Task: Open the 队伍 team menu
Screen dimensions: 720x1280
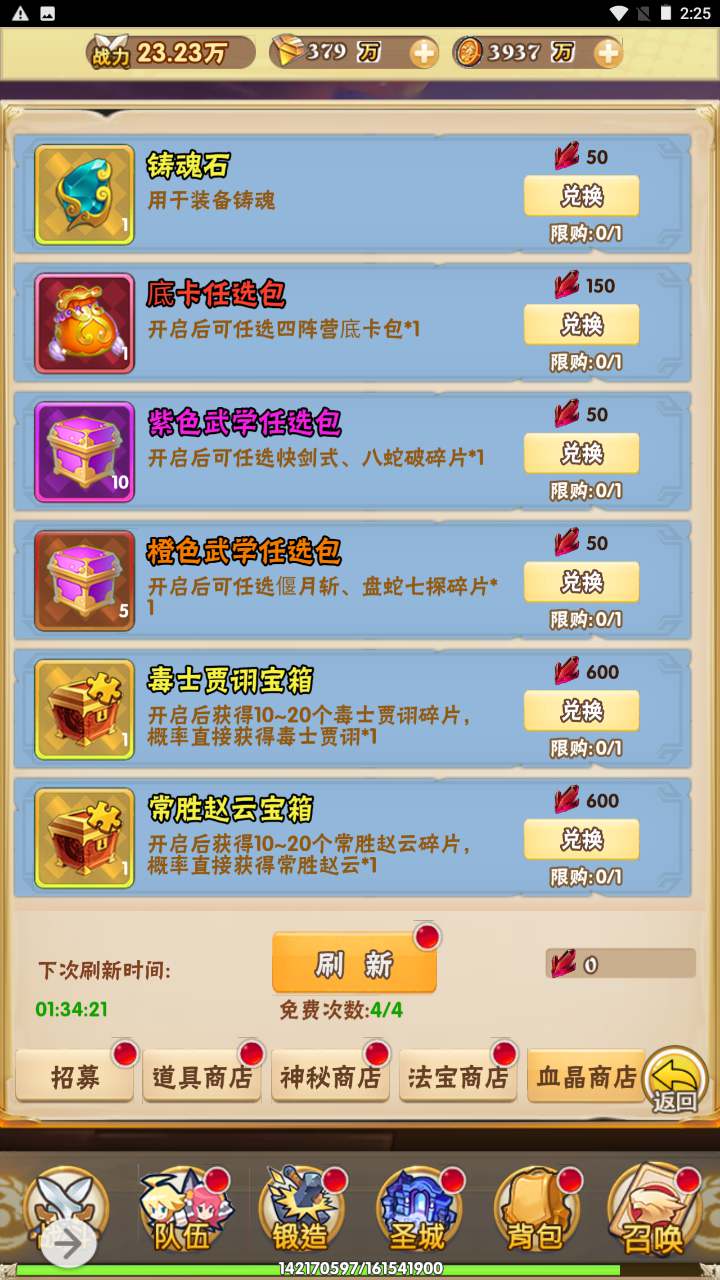Action: tap(183, 1210)
